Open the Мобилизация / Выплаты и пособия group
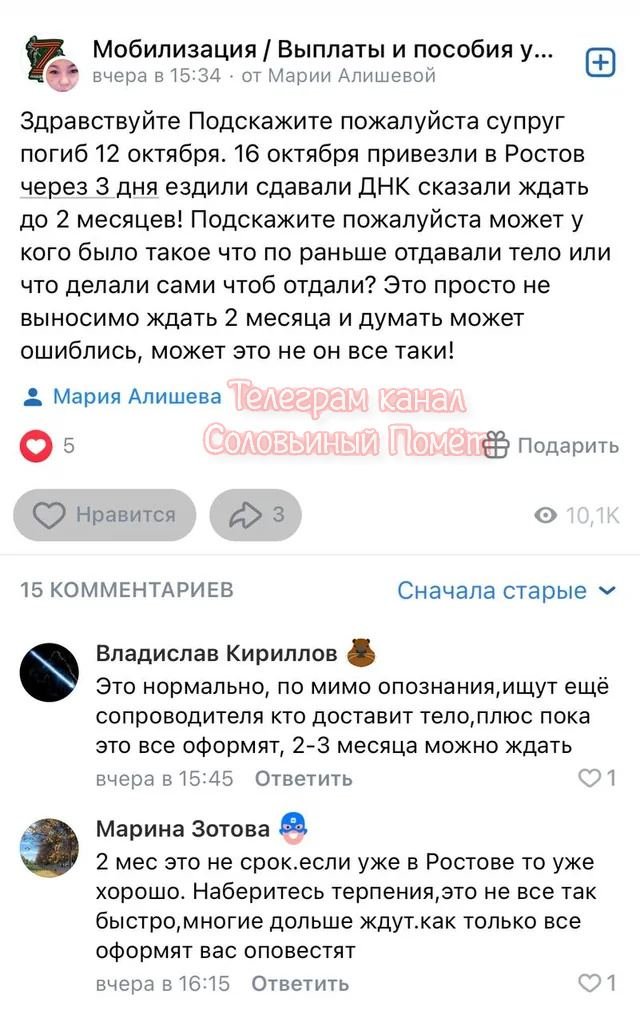The width and height of the screenshot is (640, 1022). click(x=322, y=49)
